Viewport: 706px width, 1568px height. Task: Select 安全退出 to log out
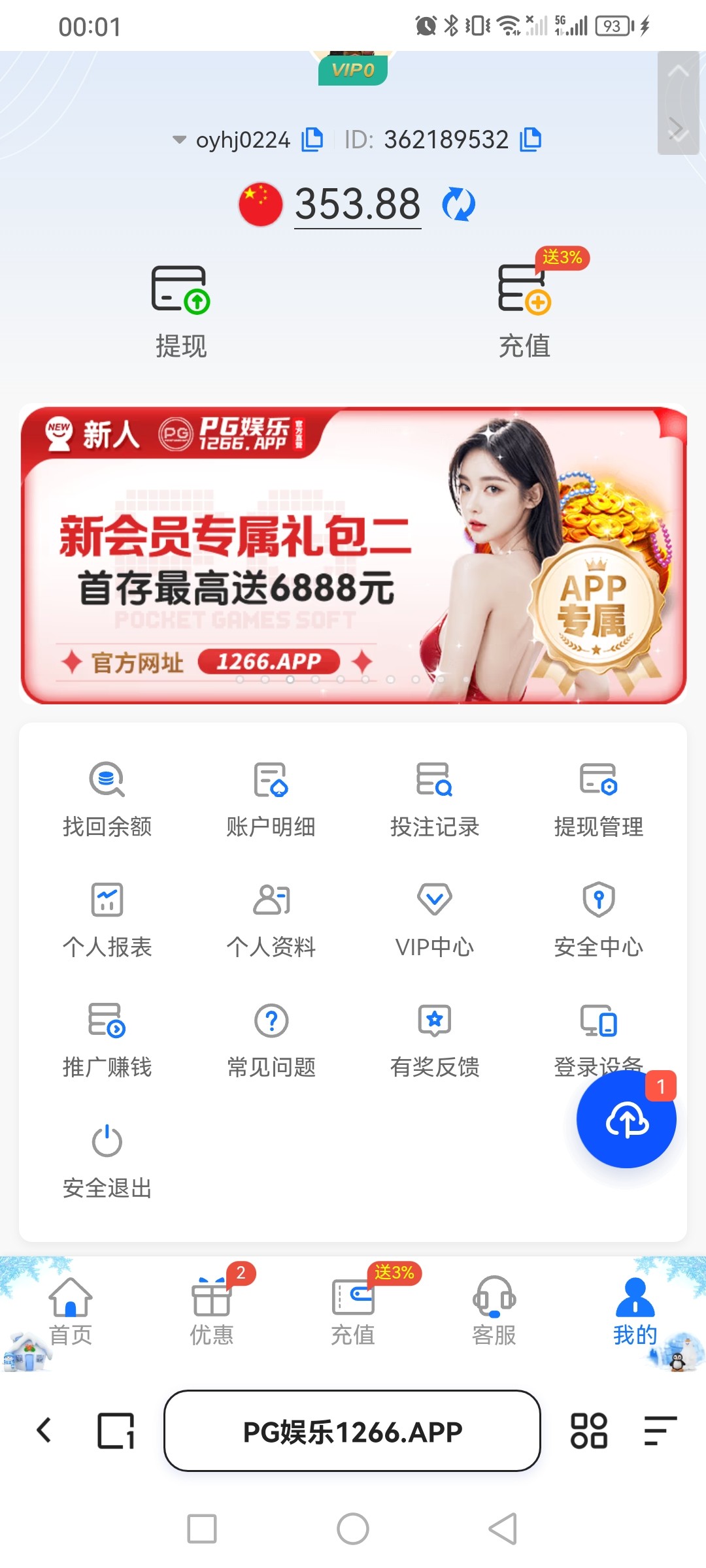point(107,1160)
